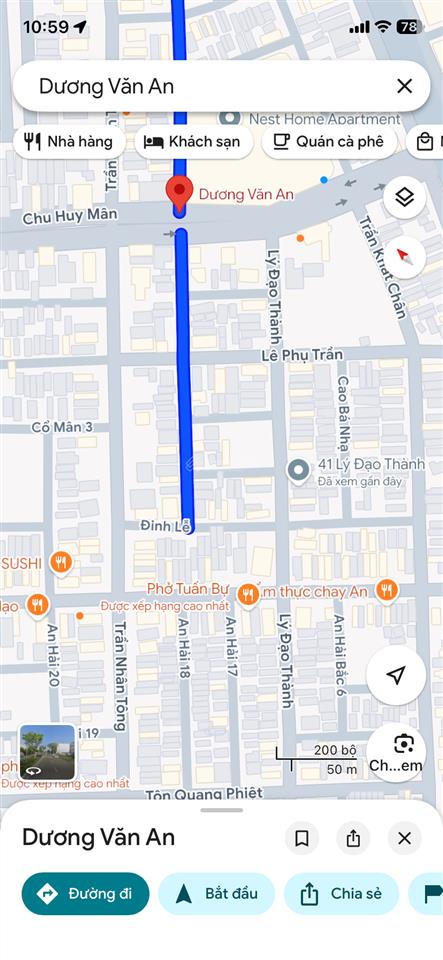This screenshot has width=443, height=960.
Task: Tap the Dương Văn An search field
Action: click(208, 86)
